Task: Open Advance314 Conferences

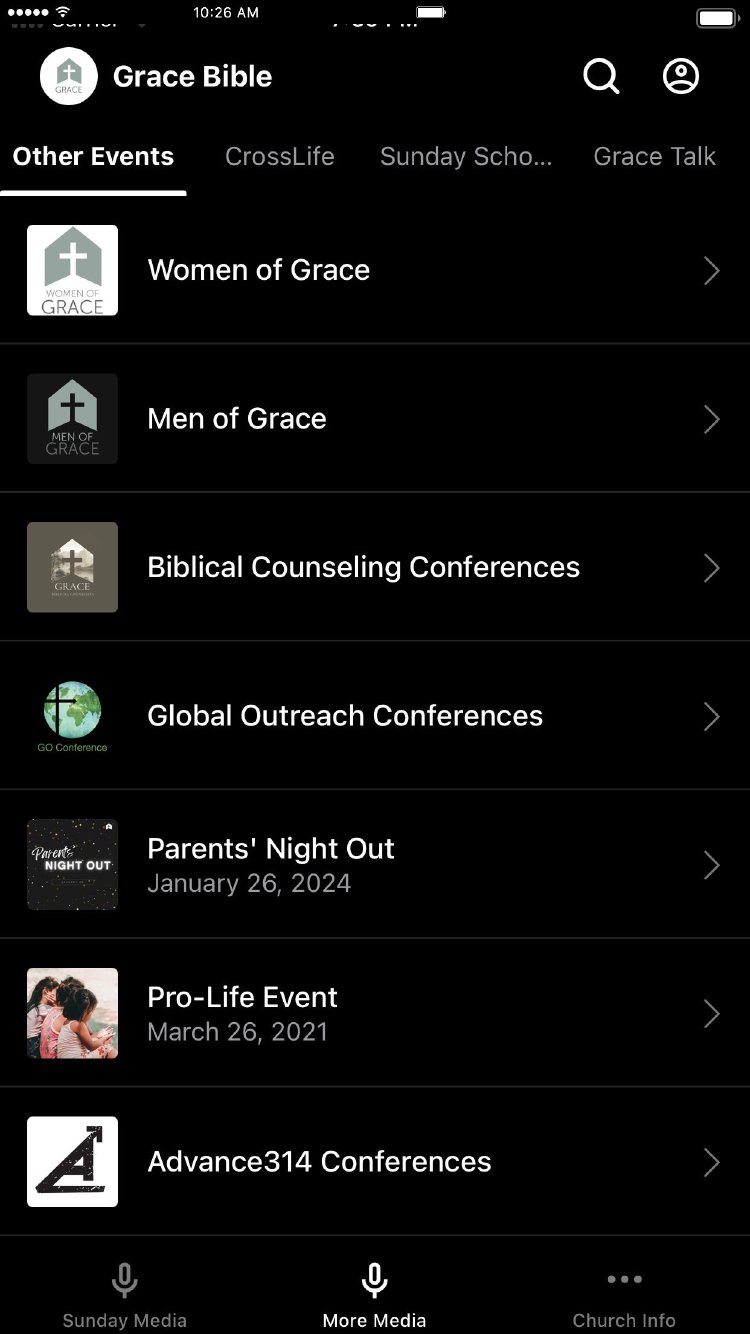Action: click(x=375, y=1161)
